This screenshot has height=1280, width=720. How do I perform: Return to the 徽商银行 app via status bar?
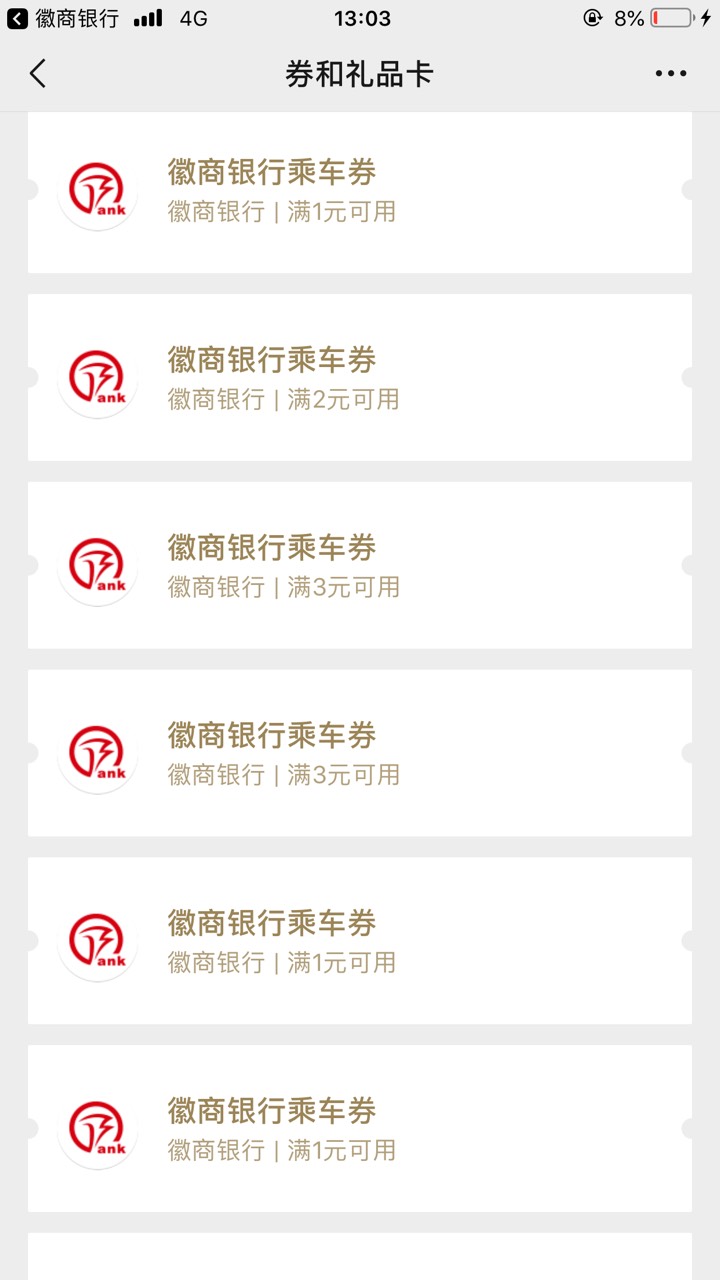[62, 18]
